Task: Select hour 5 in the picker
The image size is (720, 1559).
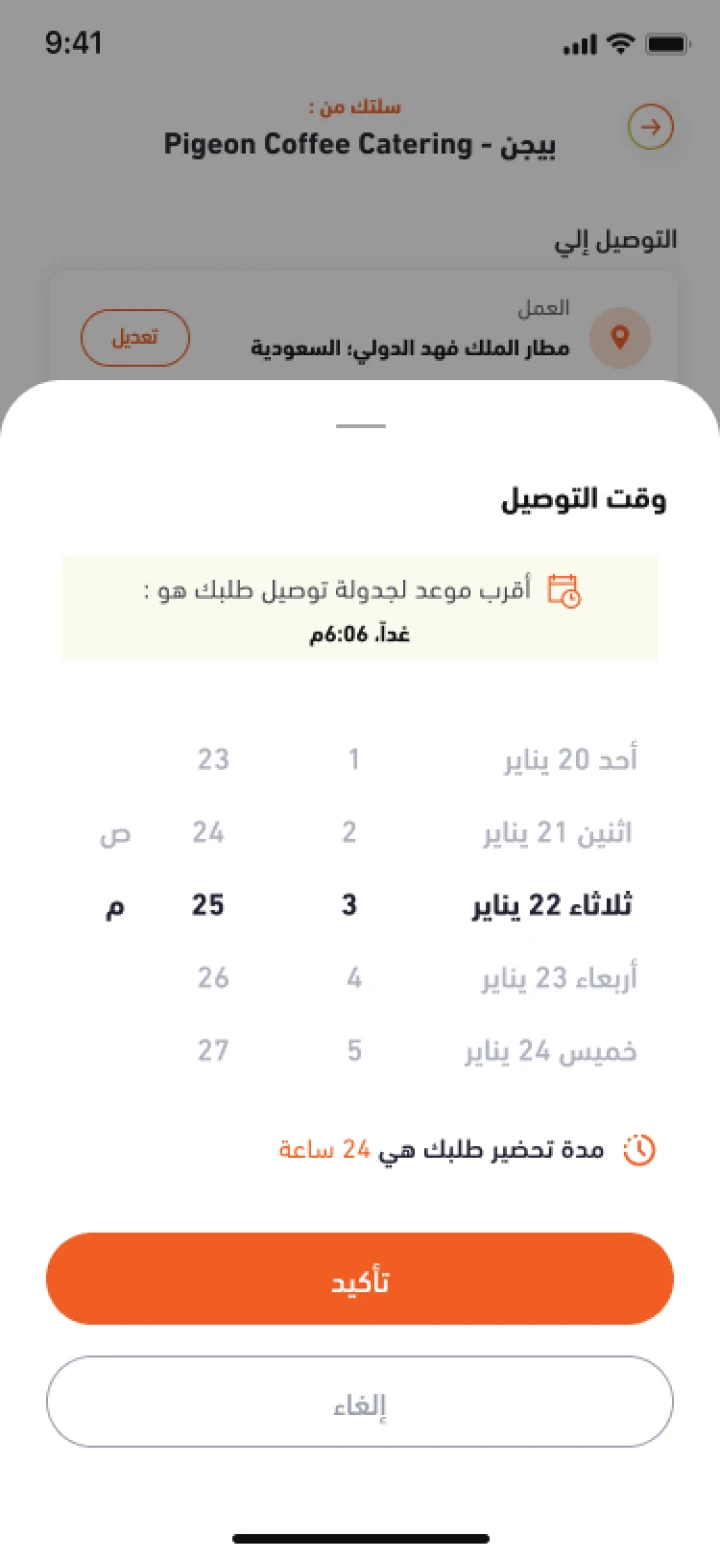Action: [354, 1051]
